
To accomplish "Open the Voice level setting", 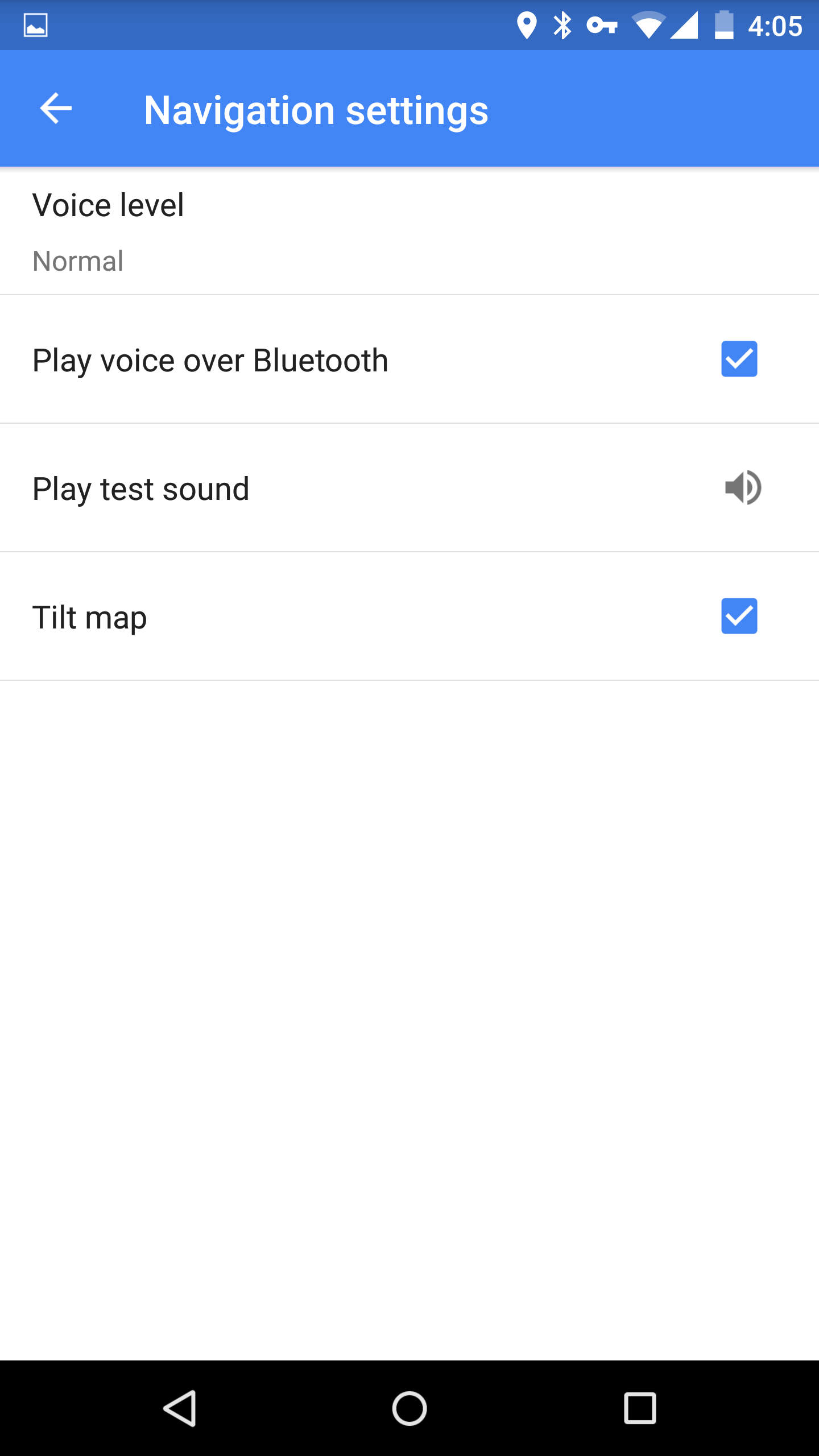I will pos(409,231).
